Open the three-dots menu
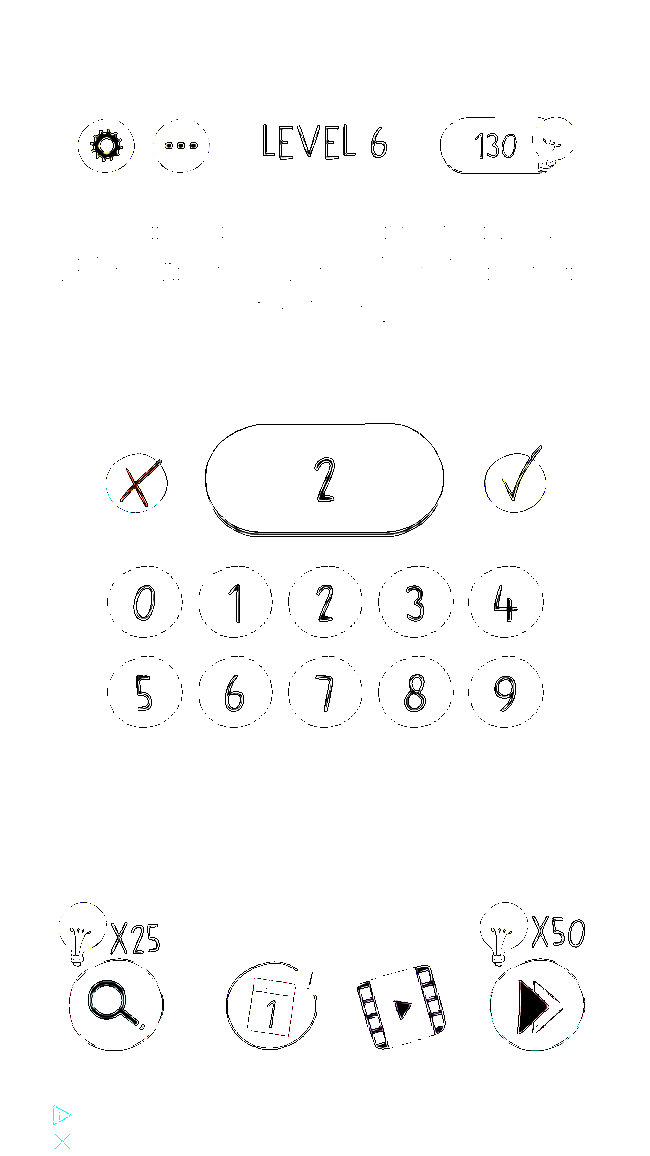The width and height of the screenshot is (650, 1156). 181,145
